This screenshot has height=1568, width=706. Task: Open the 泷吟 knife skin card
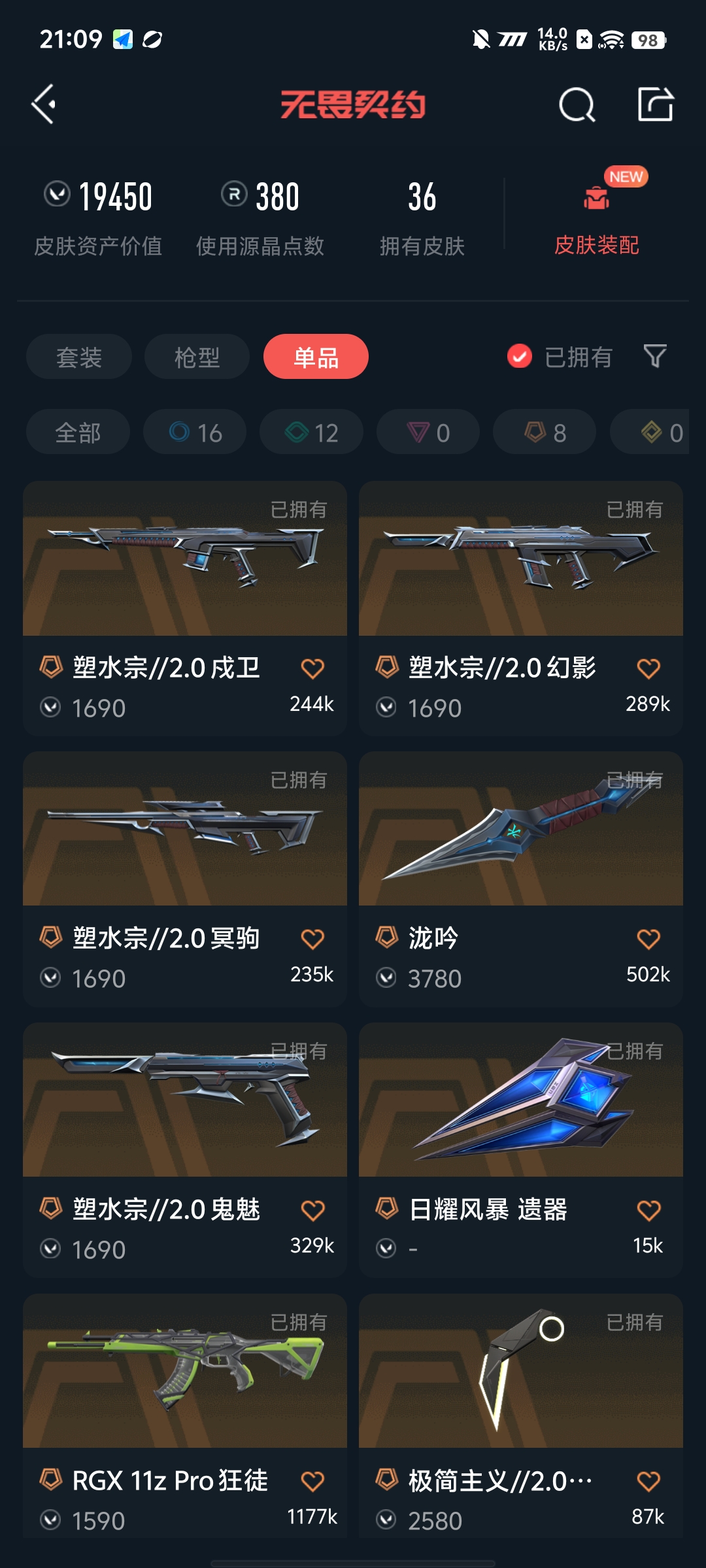521,879
